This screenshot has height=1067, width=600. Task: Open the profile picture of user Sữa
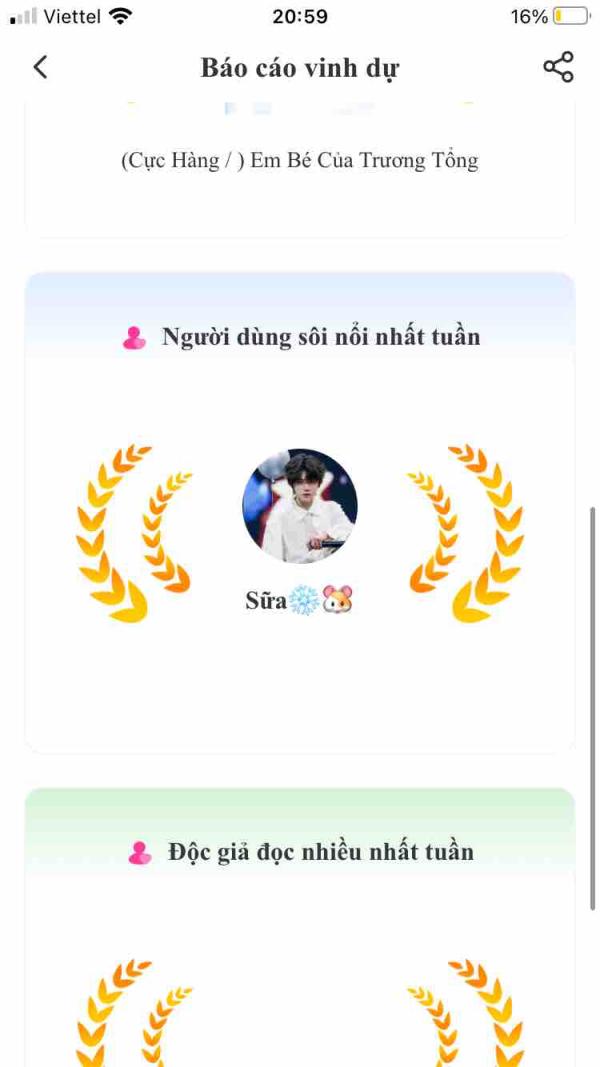300,506
